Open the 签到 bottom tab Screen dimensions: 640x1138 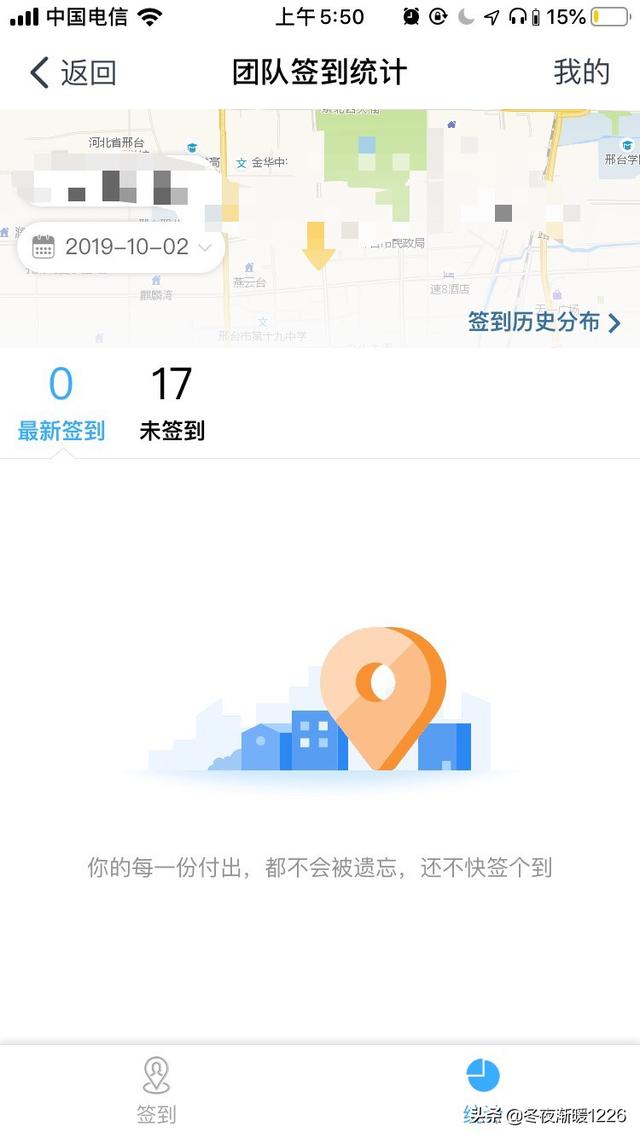[x=156, y=1089]
